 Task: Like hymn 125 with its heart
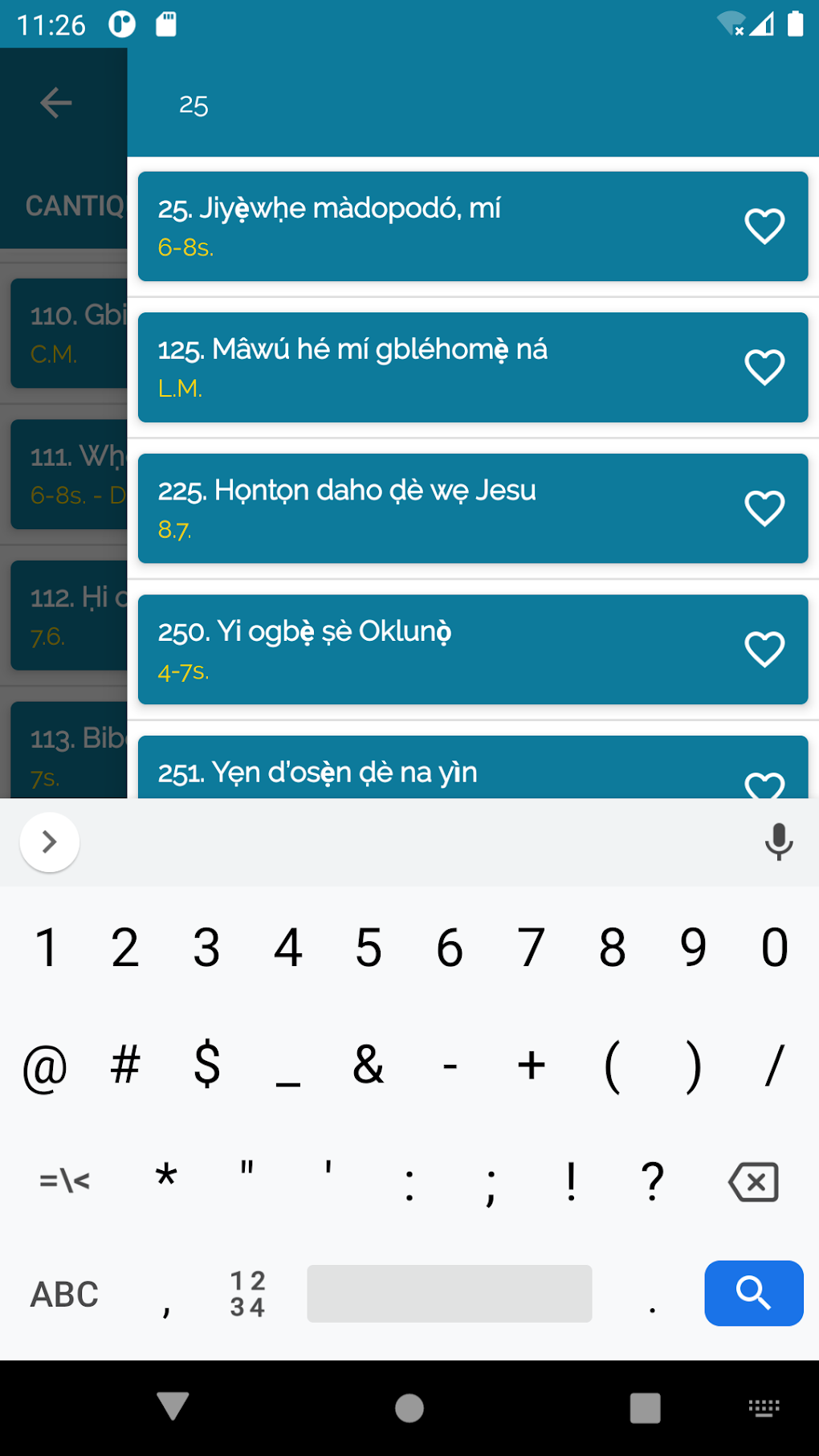pyautogui.click(x=764, y=368)
